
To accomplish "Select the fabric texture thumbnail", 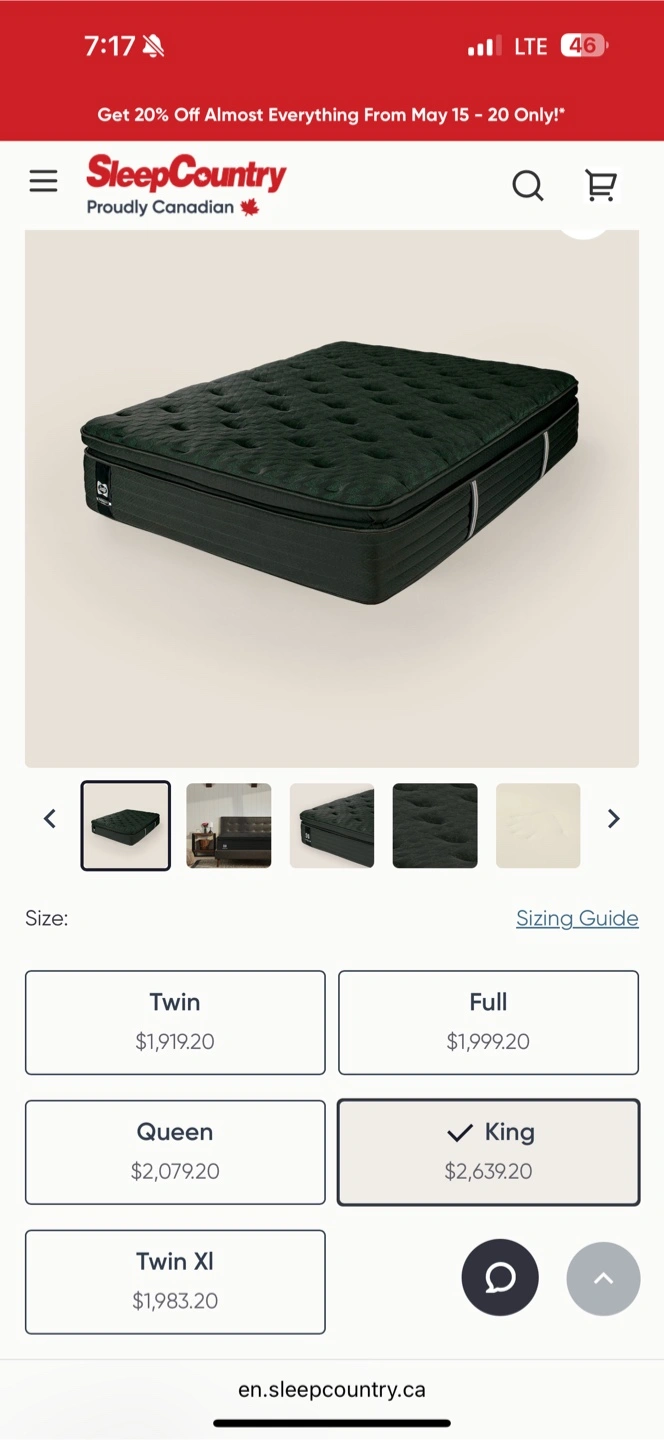I will (x=435, y=825).
